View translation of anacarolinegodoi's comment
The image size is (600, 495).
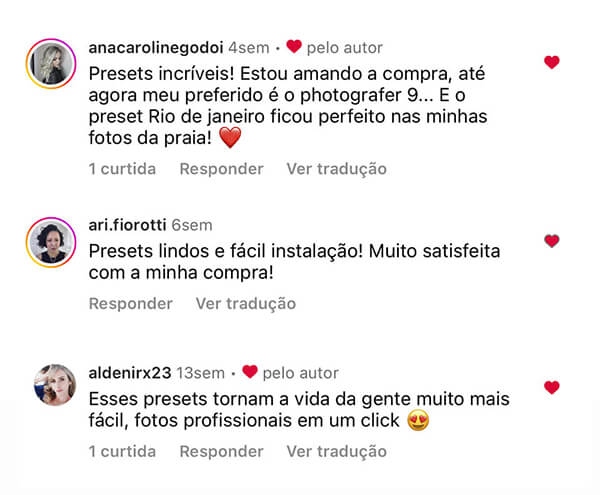pyautogui.click(x=336, y=169)
